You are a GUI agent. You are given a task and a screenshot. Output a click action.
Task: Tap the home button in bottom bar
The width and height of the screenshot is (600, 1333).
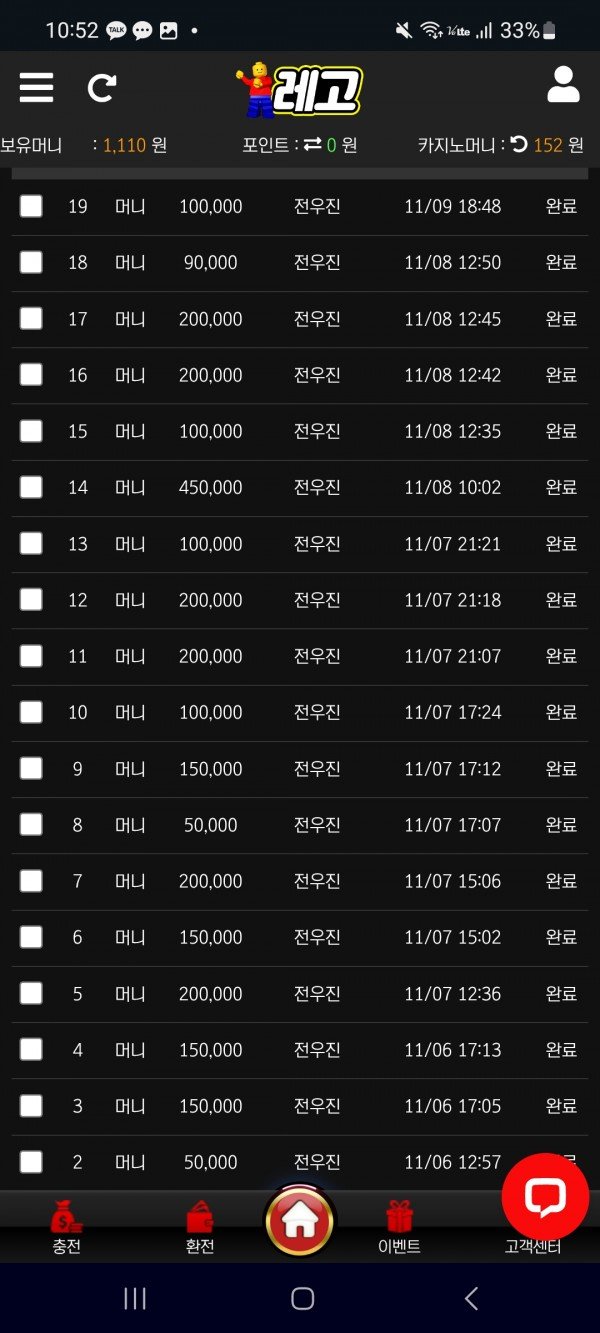click(300, 1222)
